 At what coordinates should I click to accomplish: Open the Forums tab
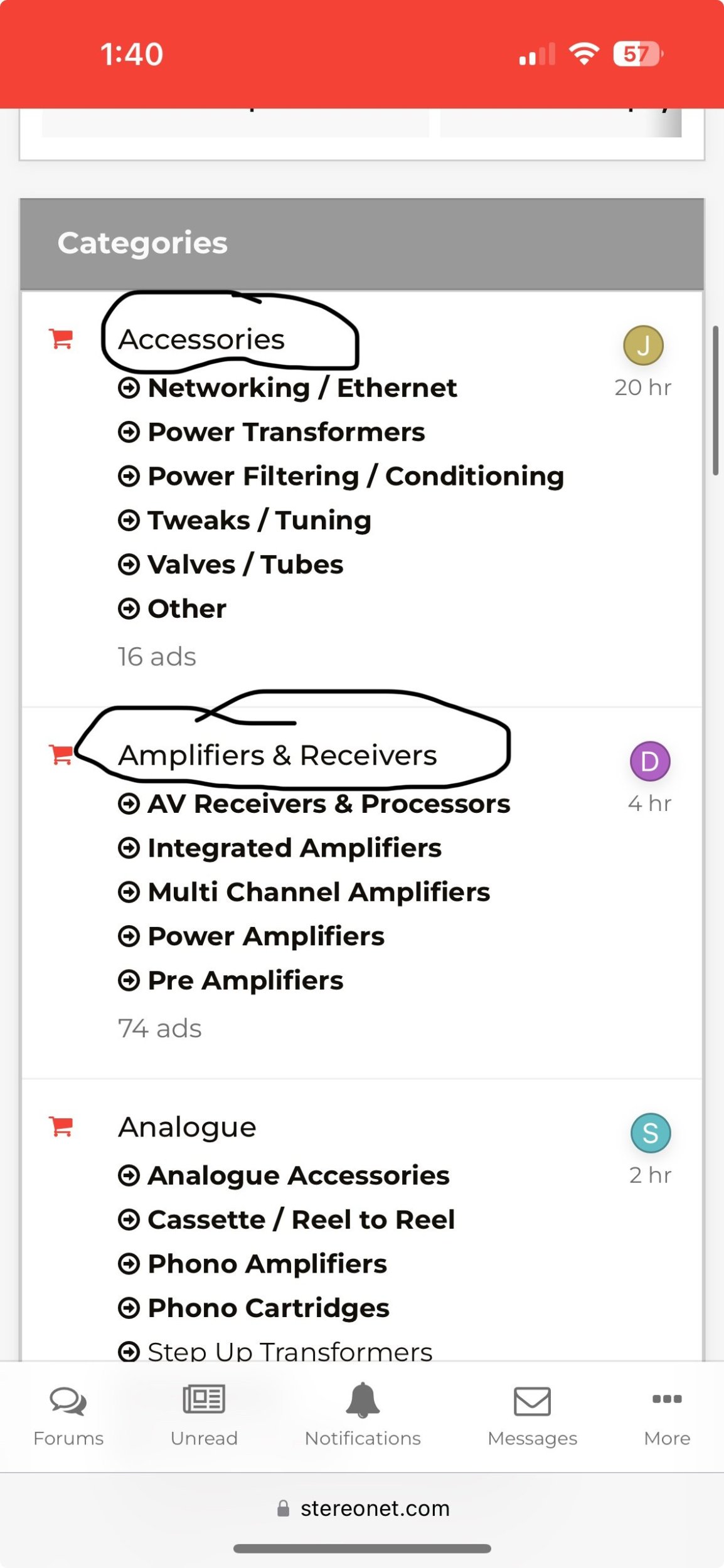pos(68,1415)
